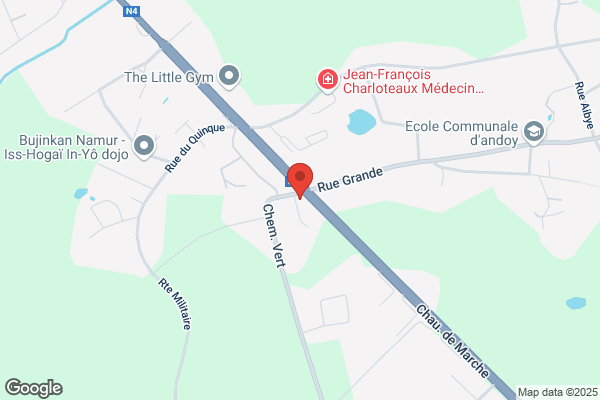Open The Little Gym place marker

point(229,77)
